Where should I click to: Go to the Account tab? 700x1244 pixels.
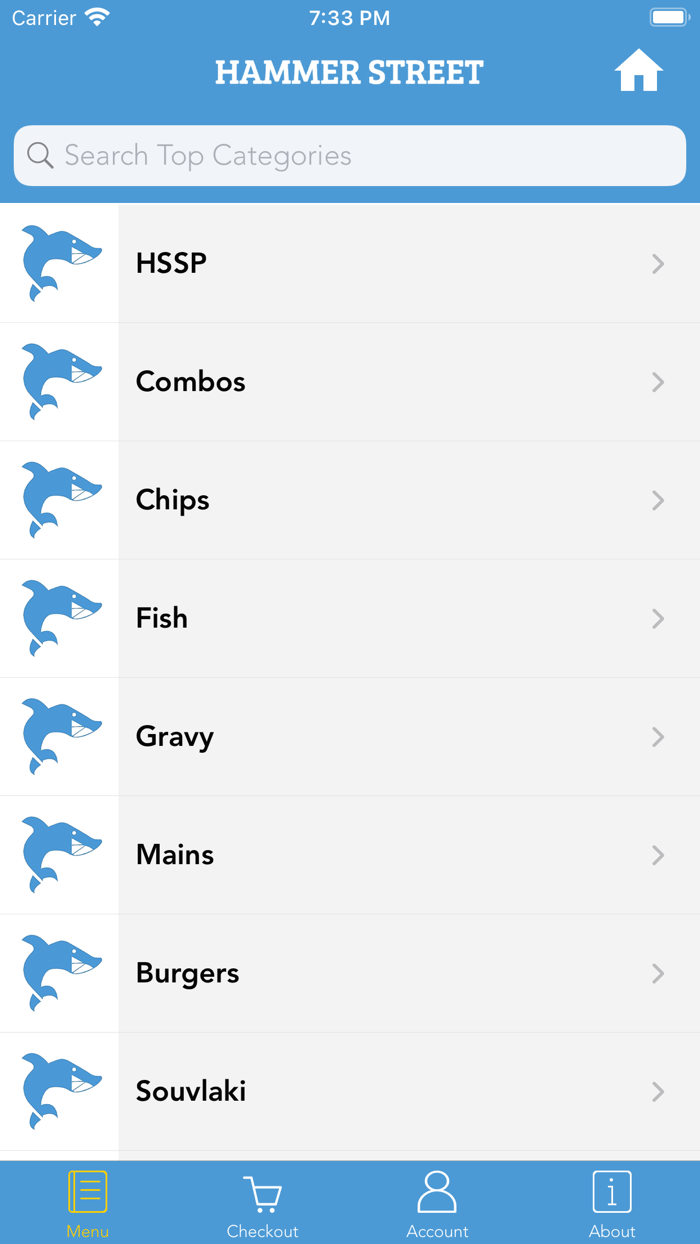pos(437,1203)
